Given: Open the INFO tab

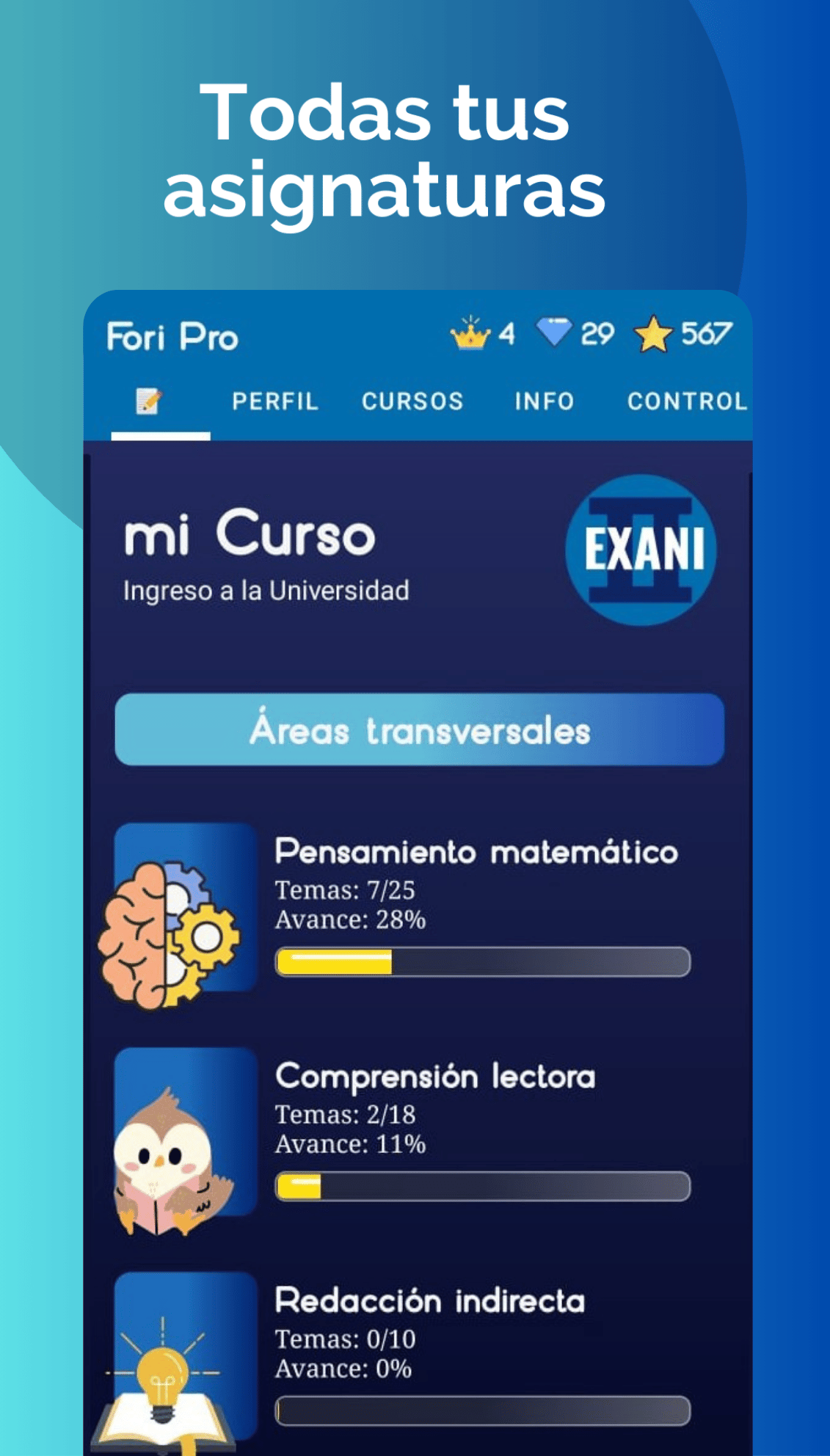Looking at the screenshot, I should click(543, 401).
